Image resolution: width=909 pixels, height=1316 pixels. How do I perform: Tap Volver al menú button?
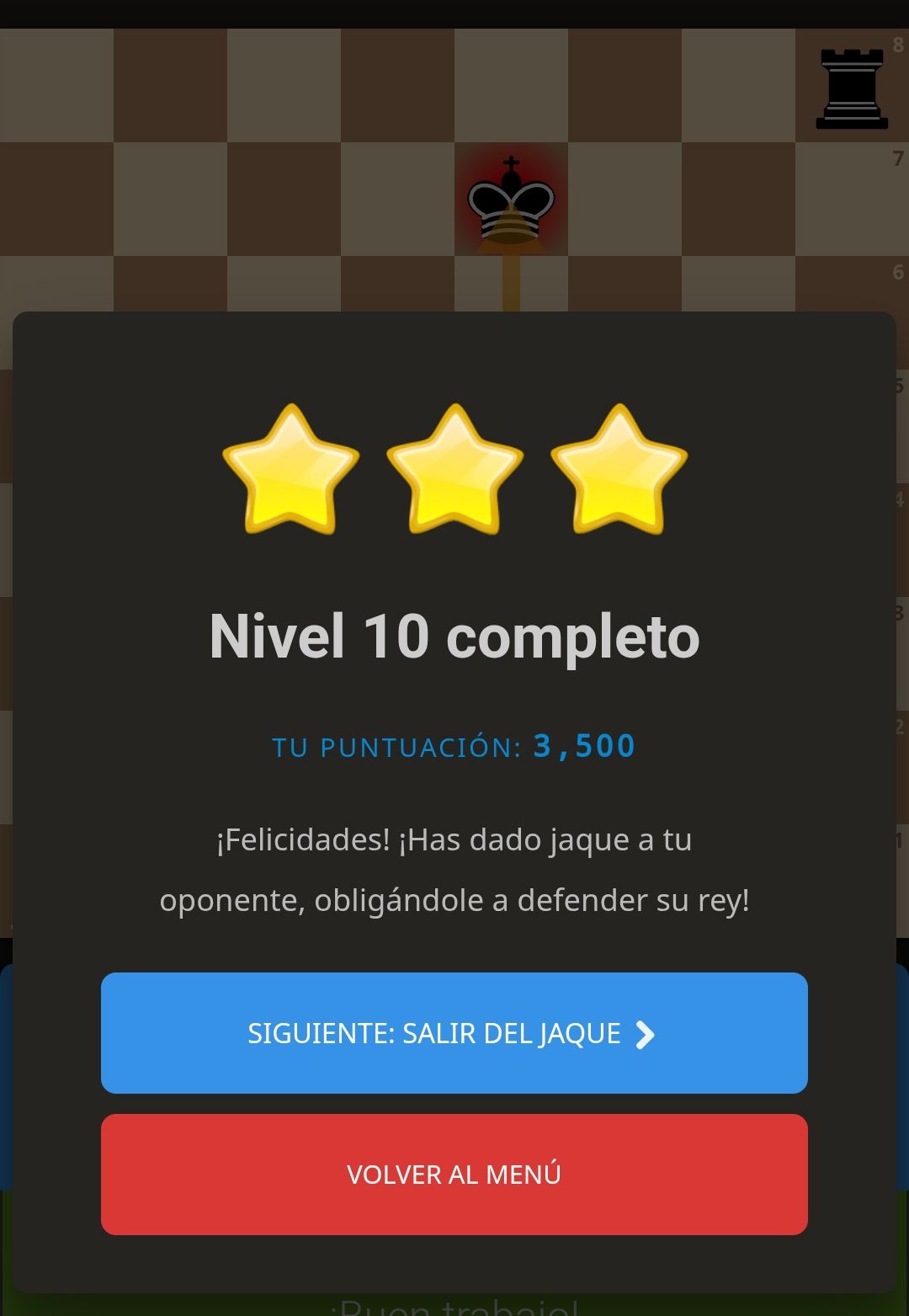[x=454, y=1175]
